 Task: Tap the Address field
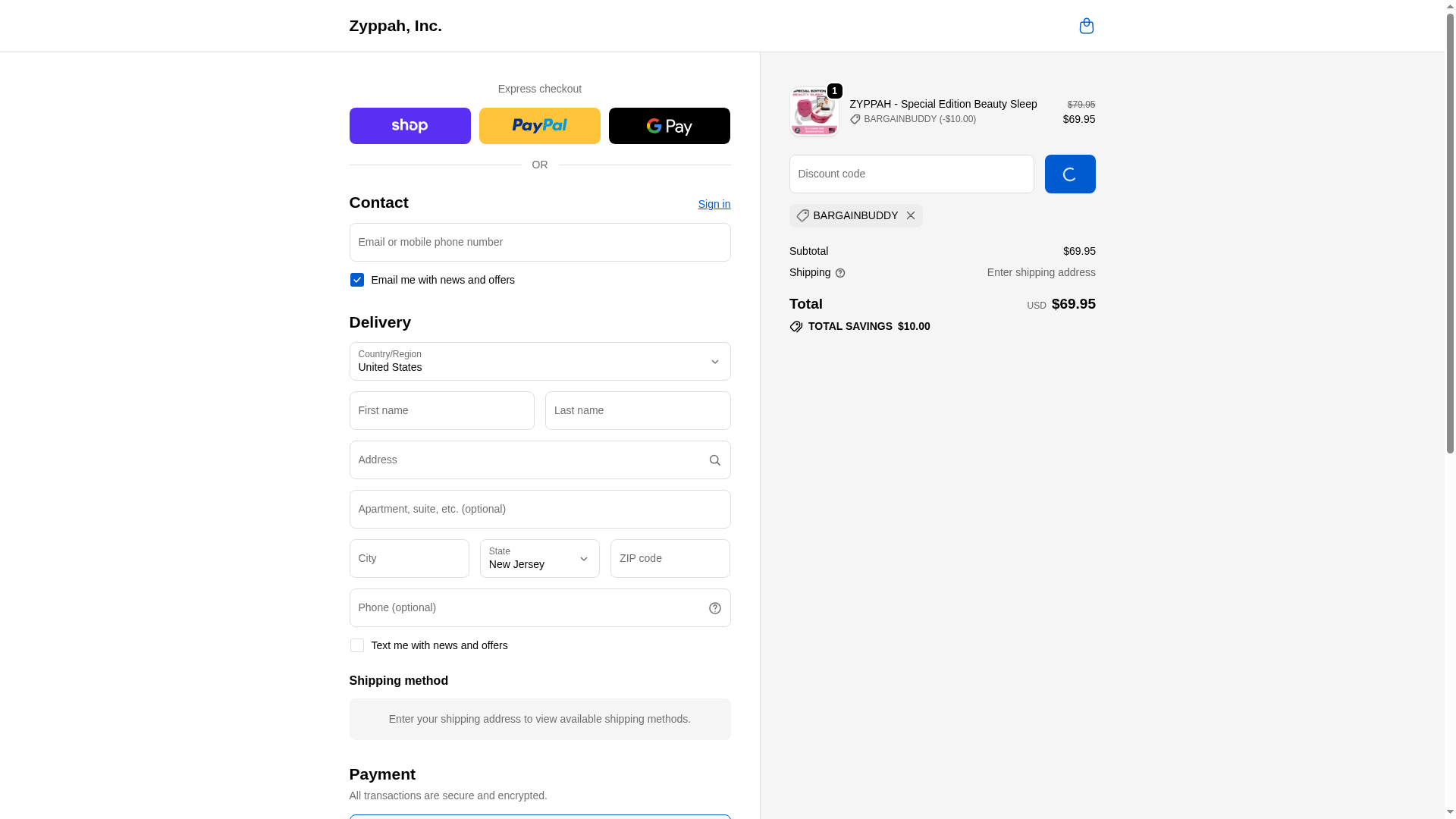tap(527, 460)
